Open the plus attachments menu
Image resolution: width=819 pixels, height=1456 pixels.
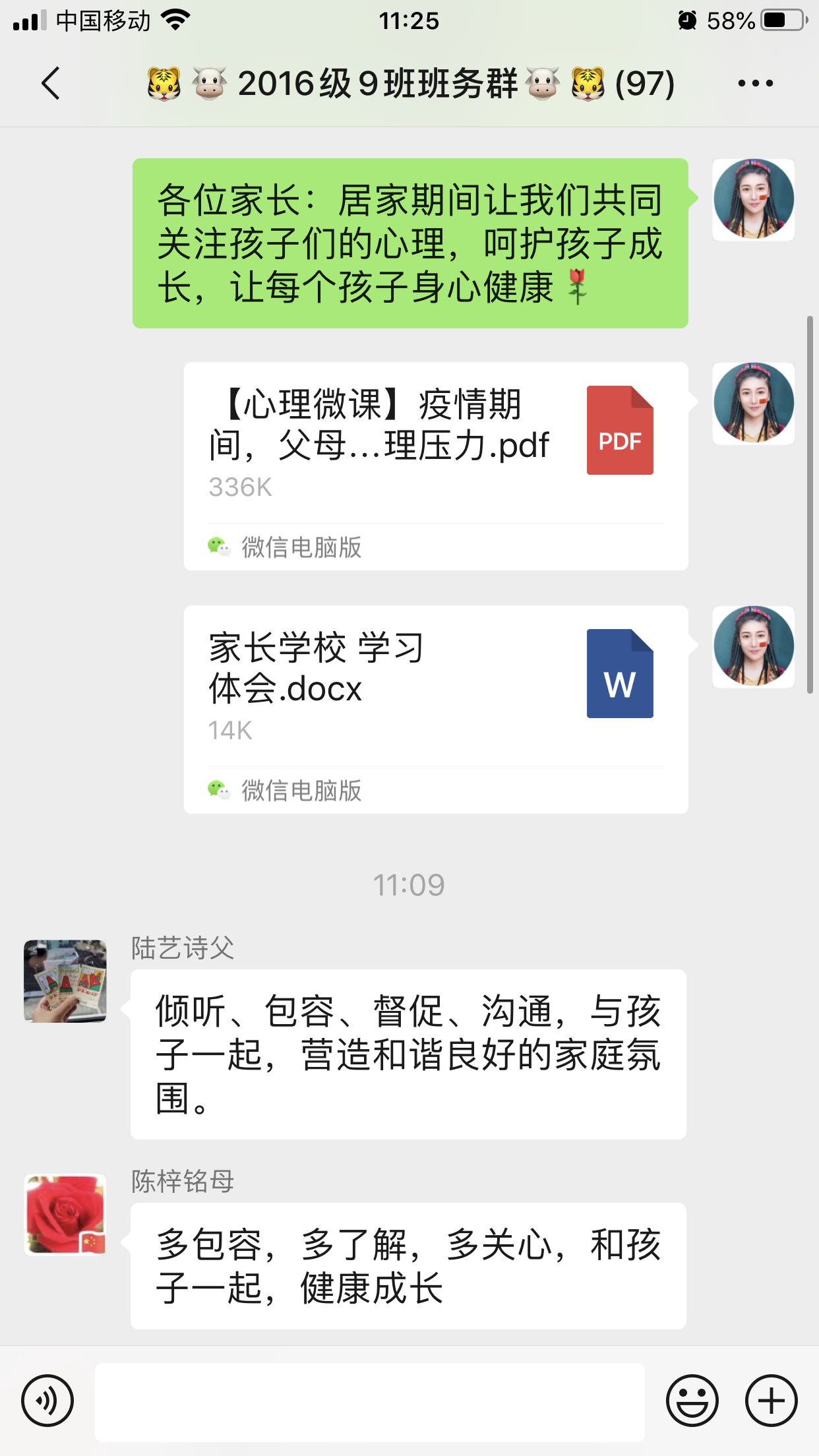(x=771, y=1401)
